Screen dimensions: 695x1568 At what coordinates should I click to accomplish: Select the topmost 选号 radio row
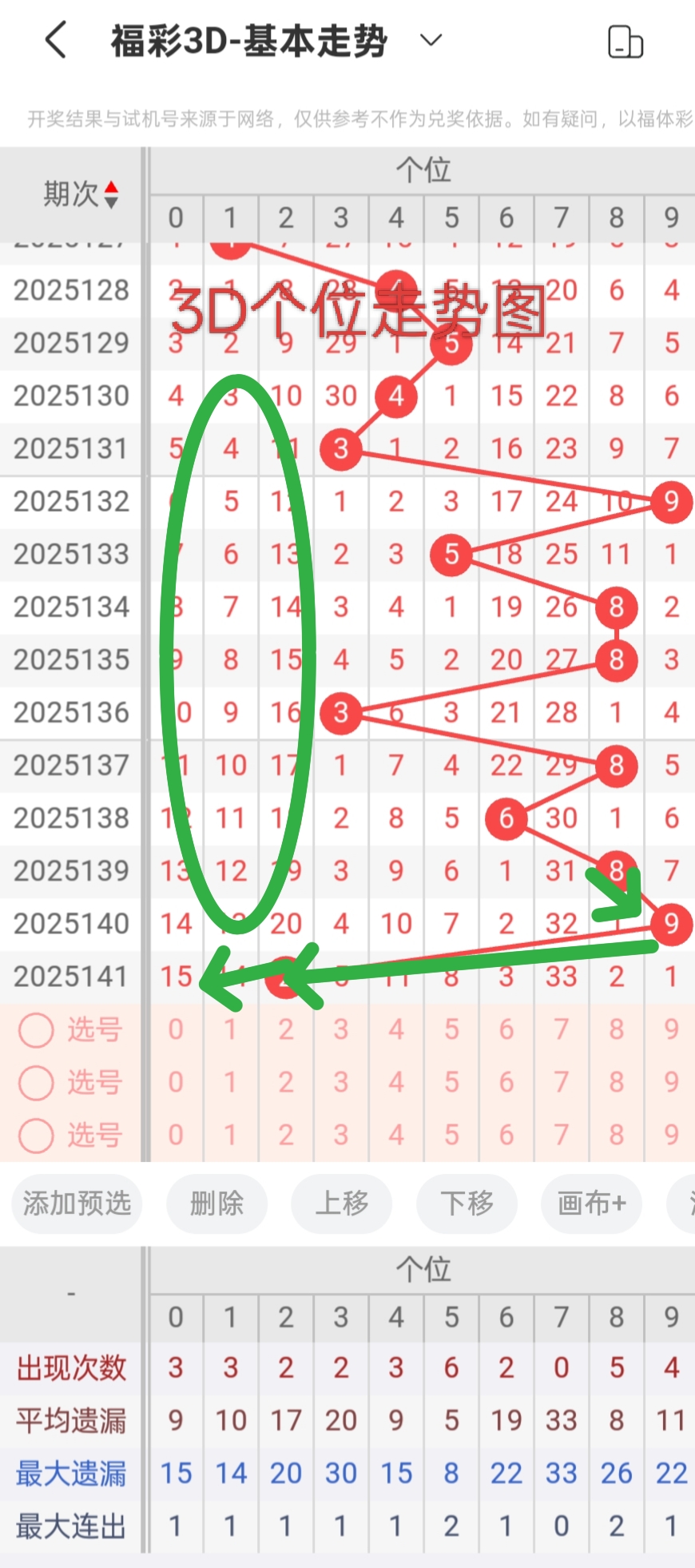tap(37, 1029)
